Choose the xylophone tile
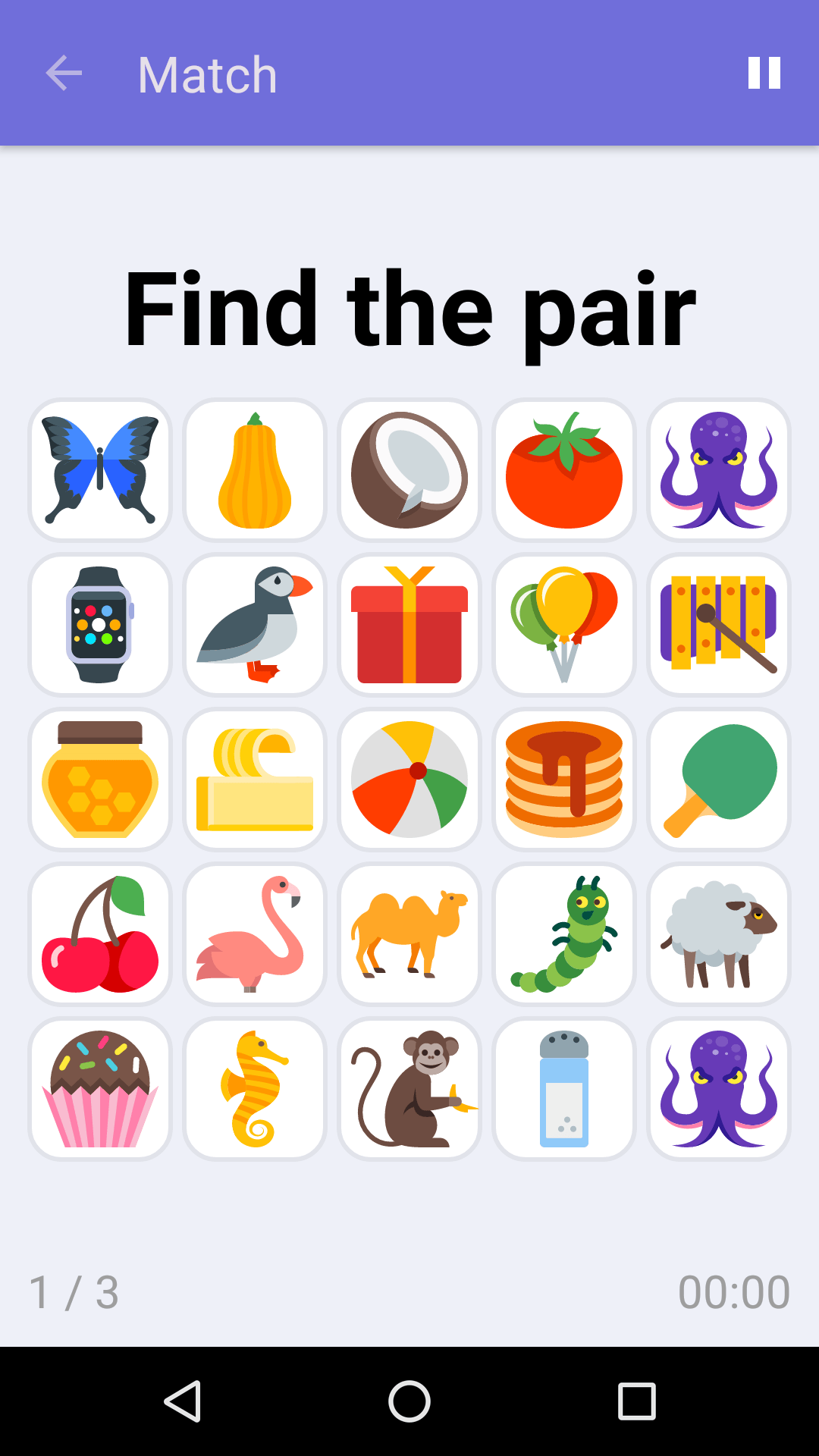This screenshot has height=1456, width=819. 718,624
